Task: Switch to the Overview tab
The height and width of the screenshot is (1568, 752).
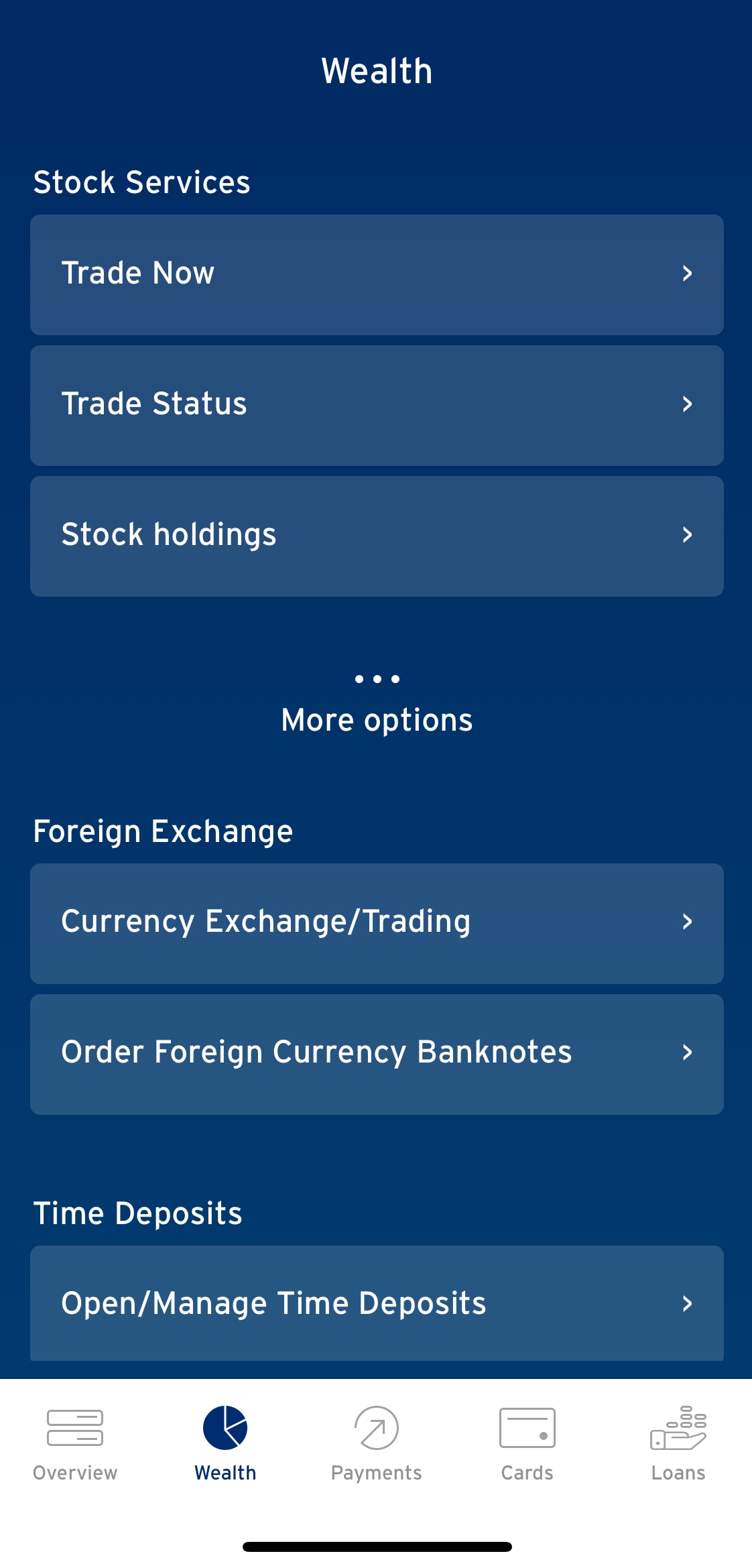Action: point(75,1443)
